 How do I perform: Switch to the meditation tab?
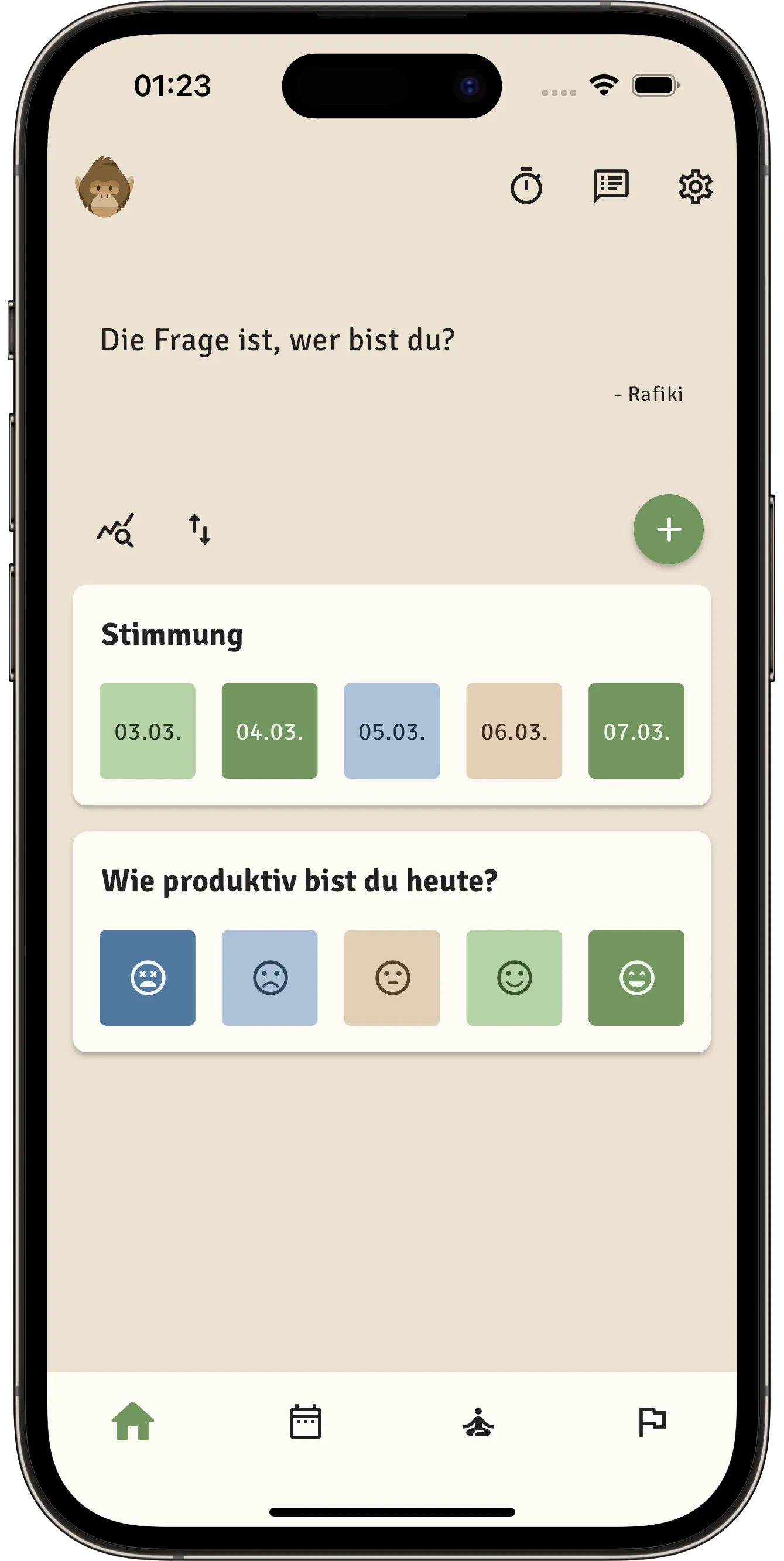coord(478,1422)
